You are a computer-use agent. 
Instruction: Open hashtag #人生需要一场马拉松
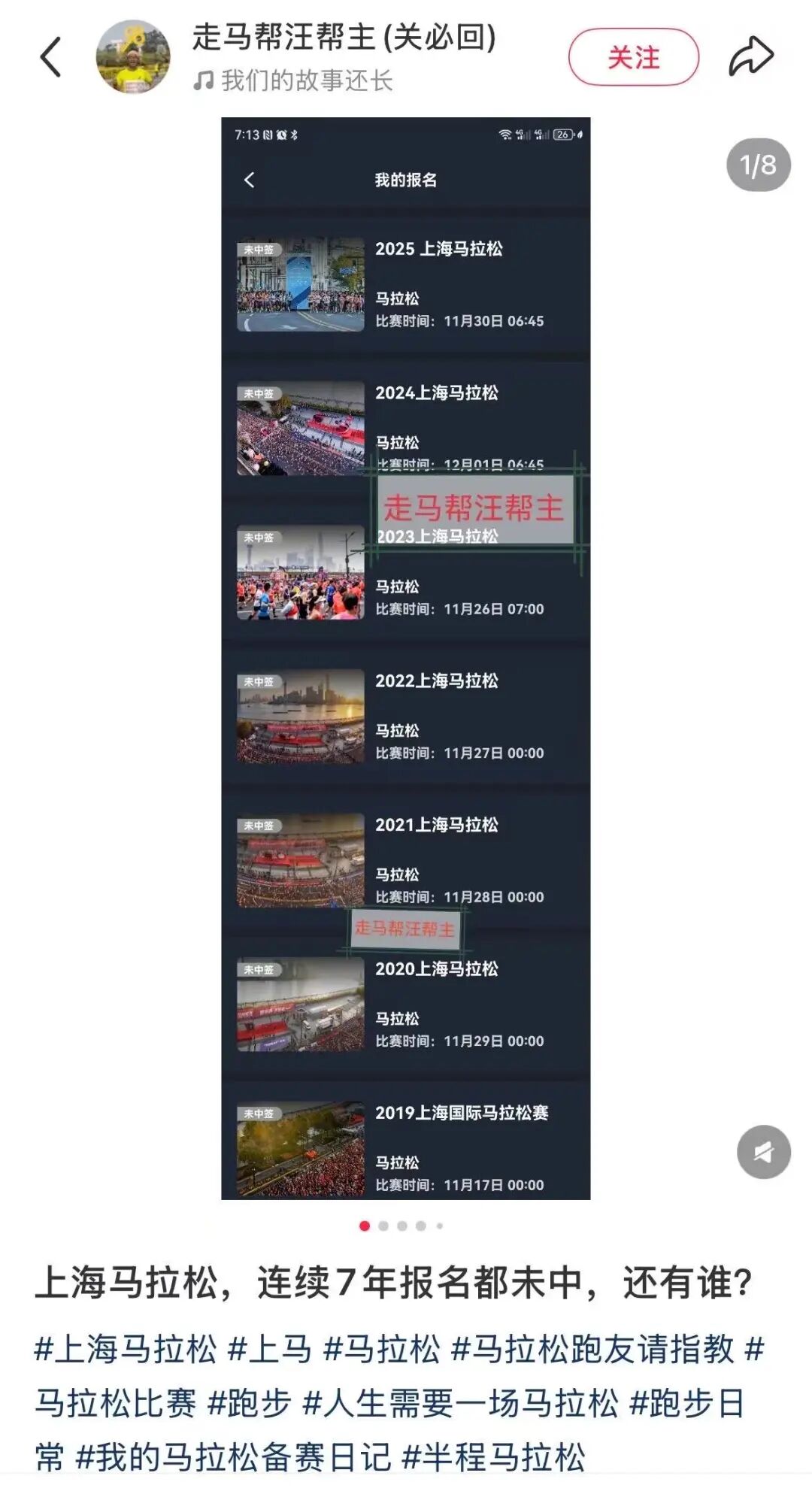460,1403
